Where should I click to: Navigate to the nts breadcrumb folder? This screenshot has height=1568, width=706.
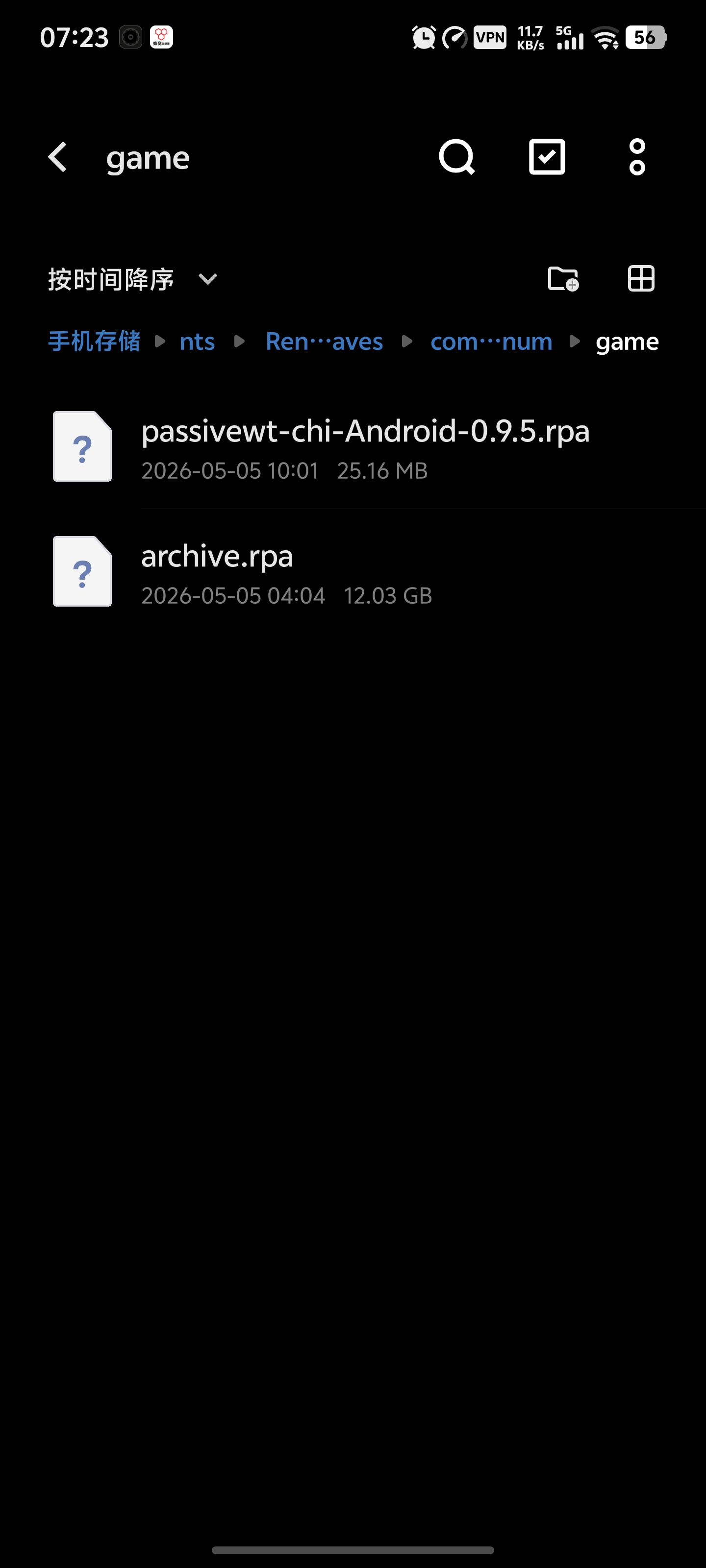click(197, 342)
